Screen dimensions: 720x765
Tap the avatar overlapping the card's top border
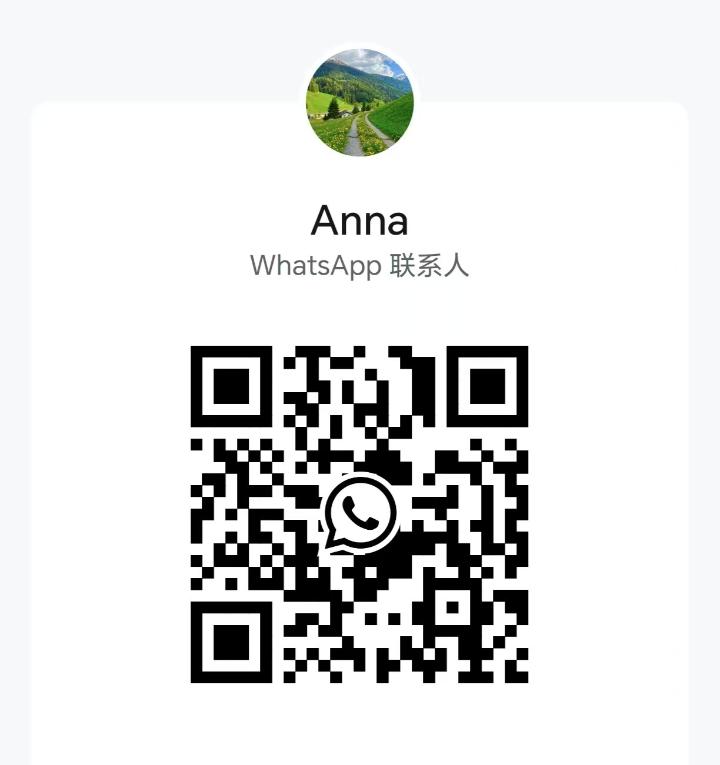[x=360, y=103]
